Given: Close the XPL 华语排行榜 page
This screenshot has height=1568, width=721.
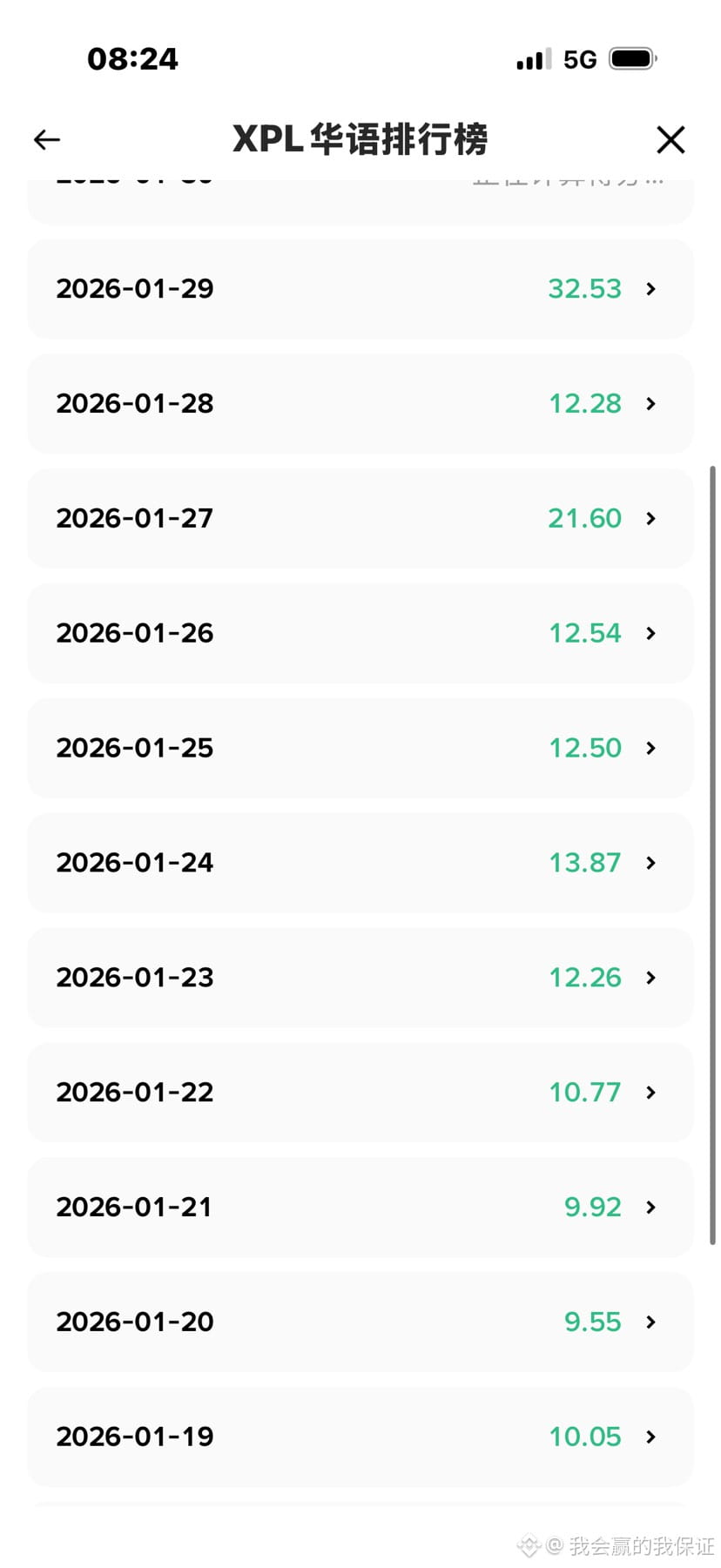Looking at the screenshot, I should point(670,139).
